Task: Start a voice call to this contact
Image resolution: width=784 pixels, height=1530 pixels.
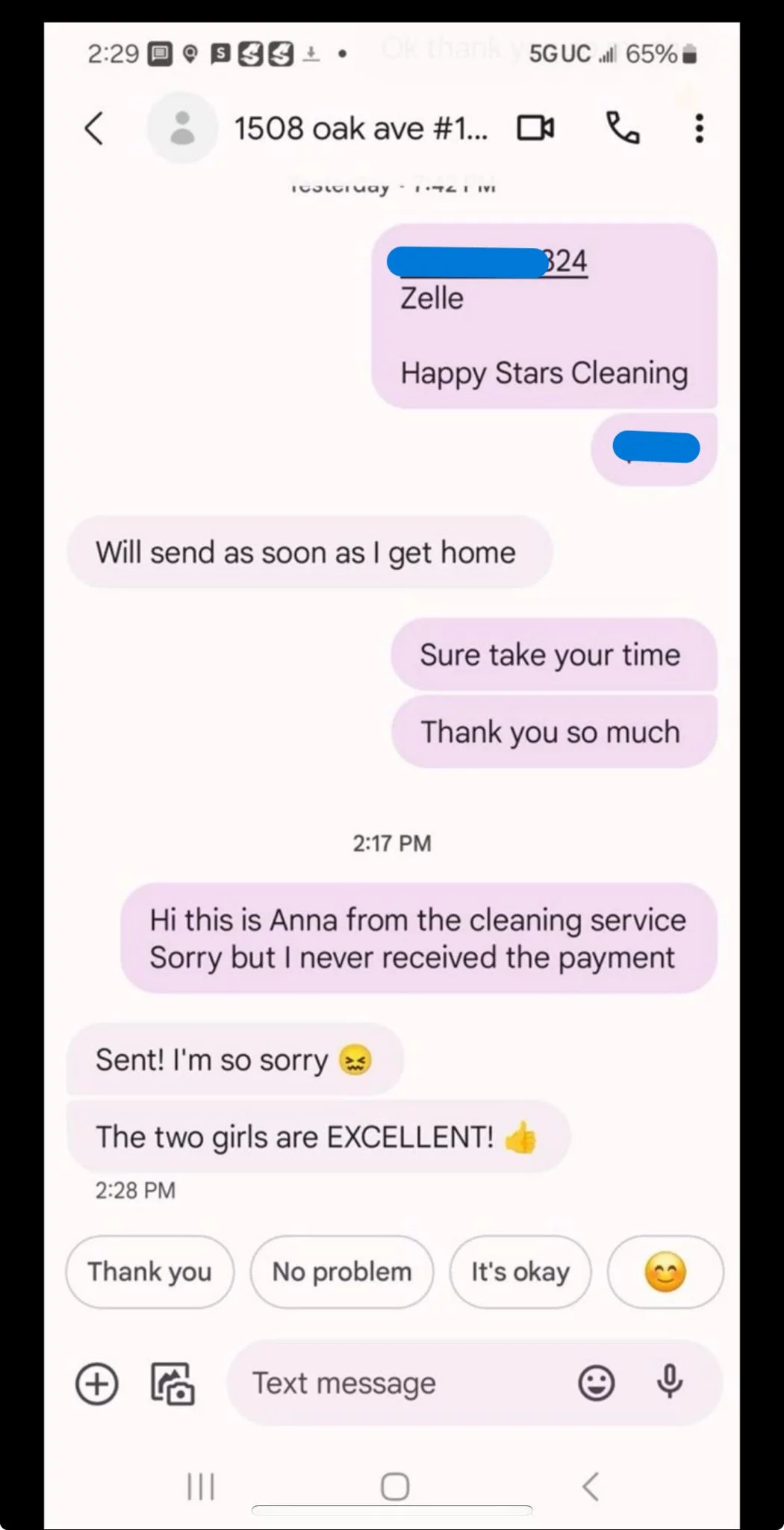Action: (622, 128)
